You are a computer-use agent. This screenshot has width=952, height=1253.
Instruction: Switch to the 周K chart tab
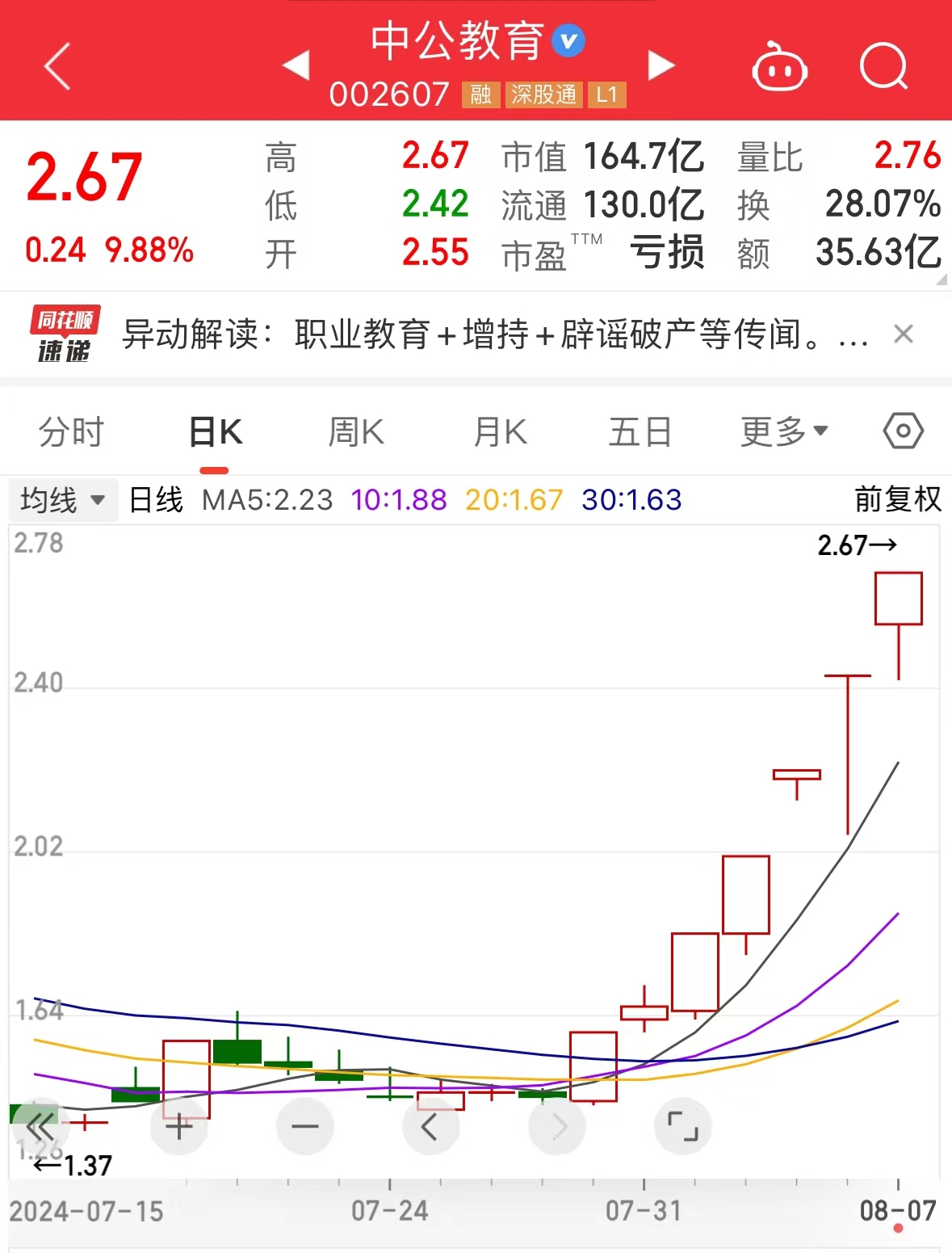coord(356,432)
